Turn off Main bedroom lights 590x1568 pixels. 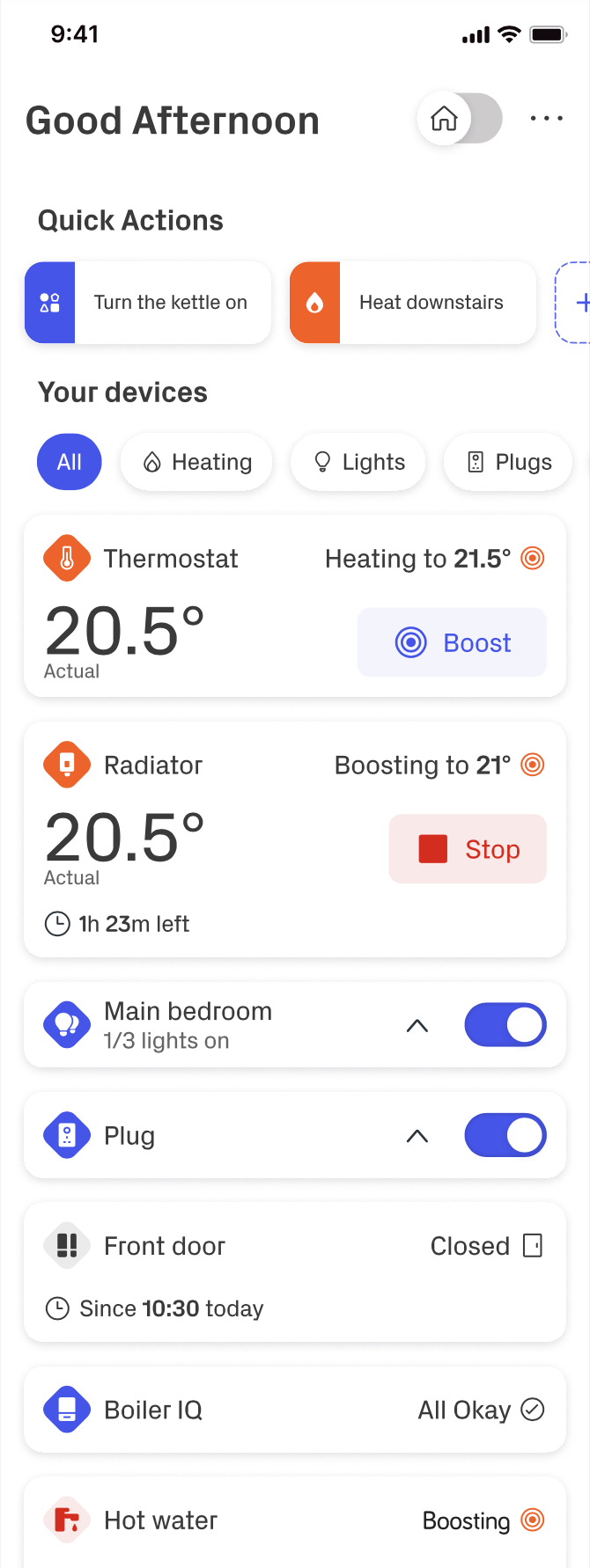click(505, 1025)
